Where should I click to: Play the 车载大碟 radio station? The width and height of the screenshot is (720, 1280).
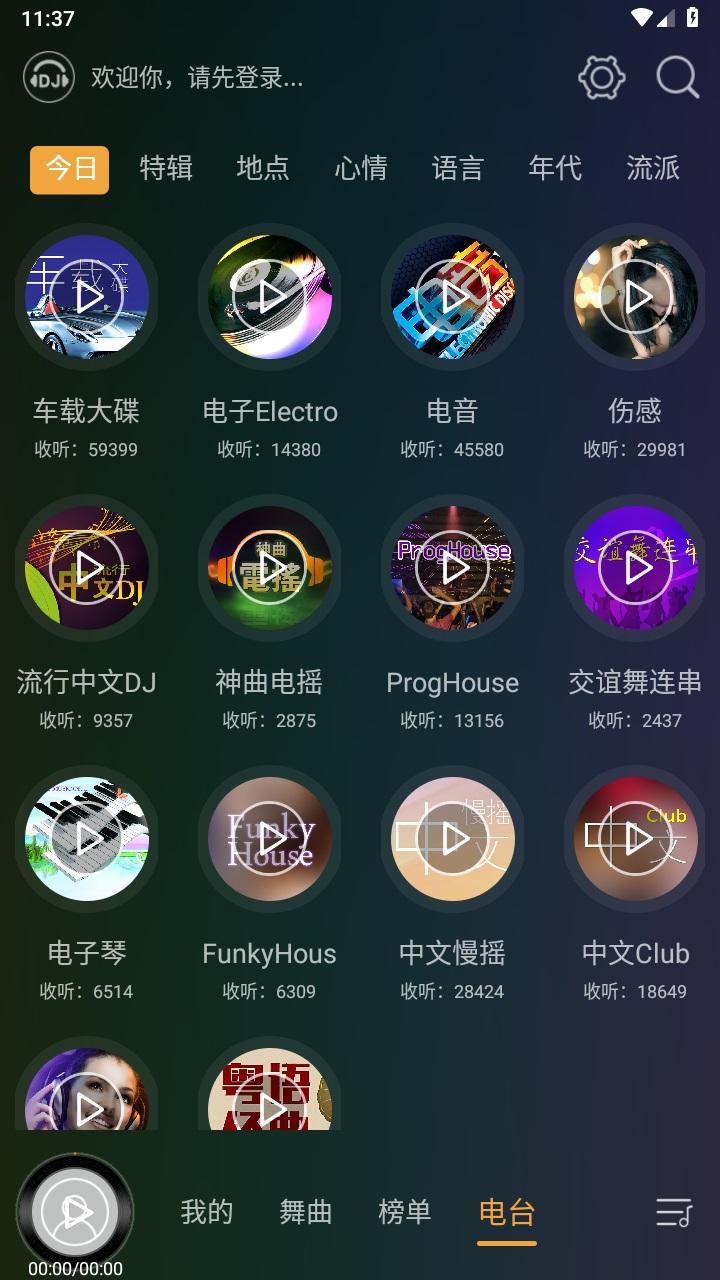(87, 297)
